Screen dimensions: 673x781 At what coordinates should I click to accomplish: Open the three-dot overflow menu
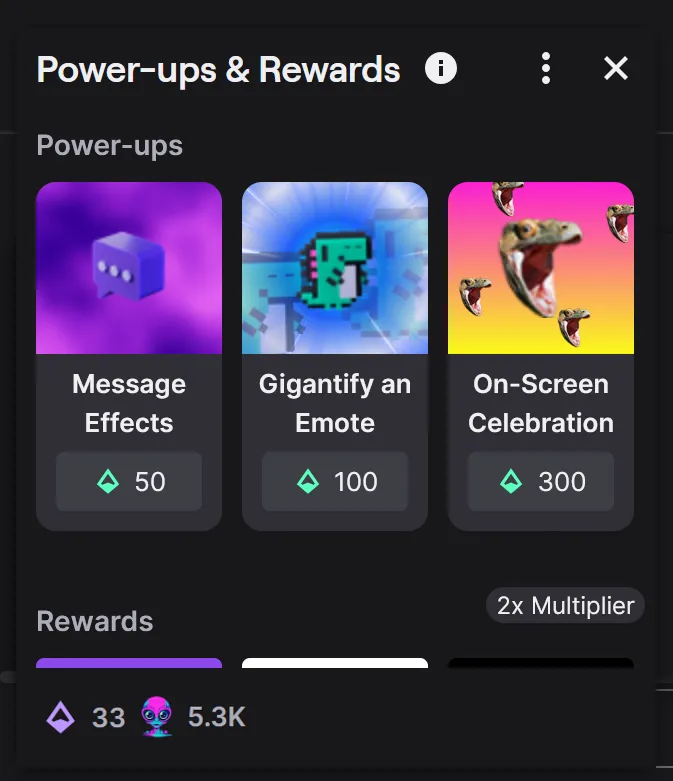[x=545, y=68]
